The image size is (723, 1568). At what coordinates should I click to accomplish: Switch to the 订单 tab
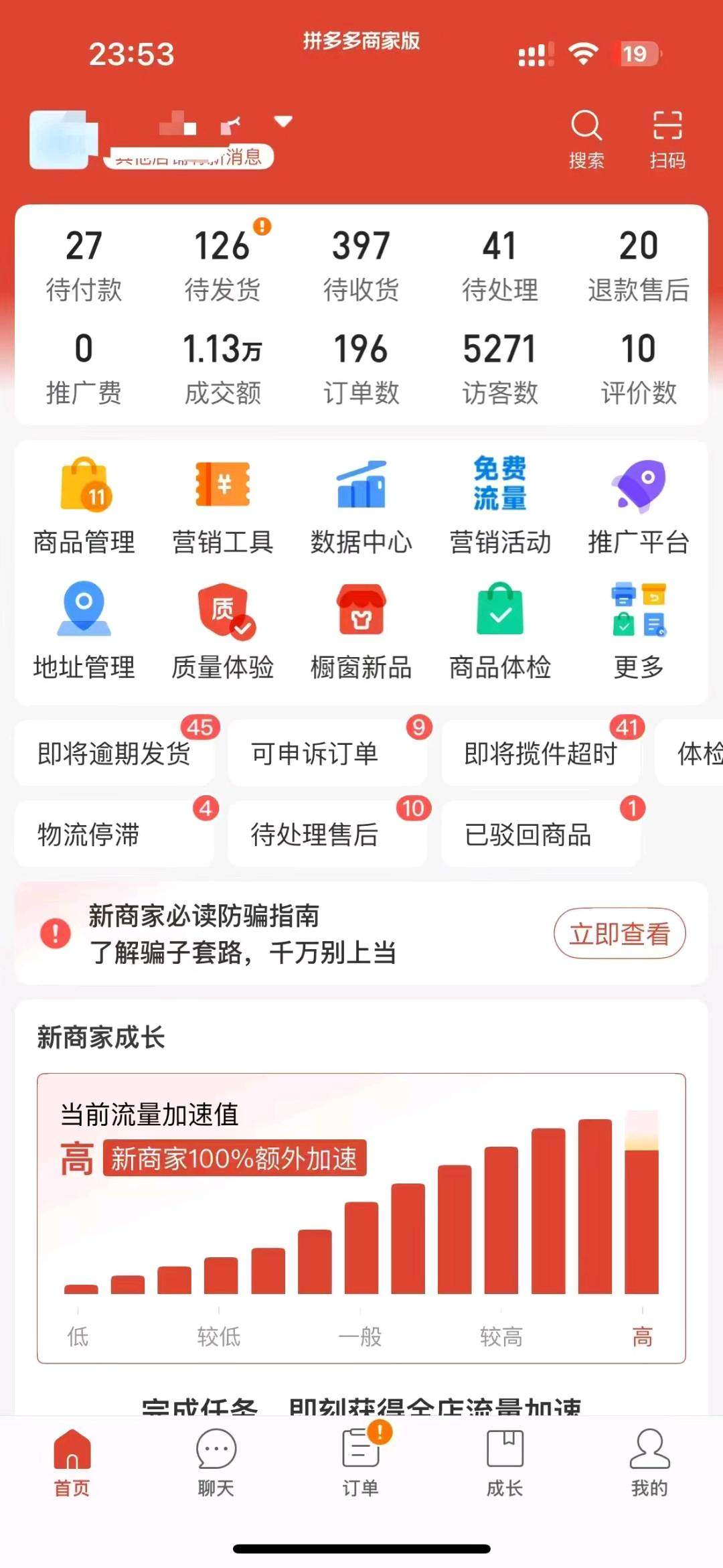361,1474
